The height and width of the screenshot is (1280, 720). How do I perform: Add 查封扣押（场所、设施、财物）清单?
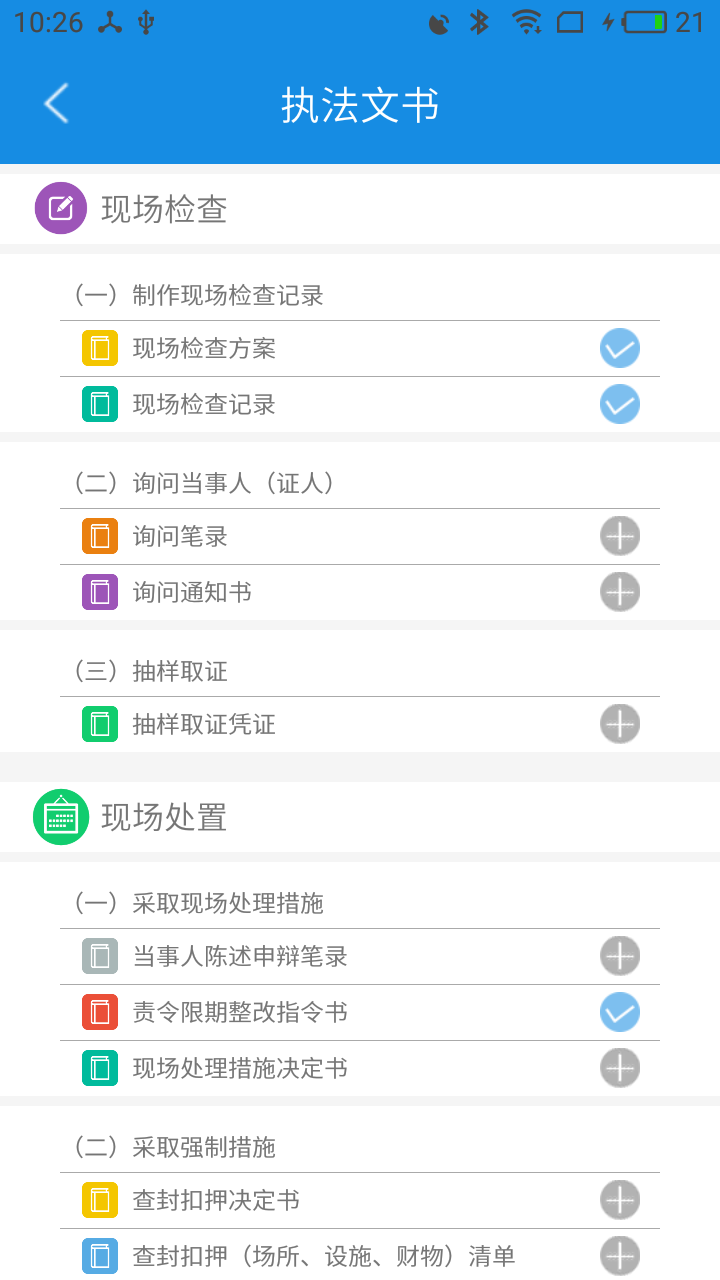pos(619,1256)
